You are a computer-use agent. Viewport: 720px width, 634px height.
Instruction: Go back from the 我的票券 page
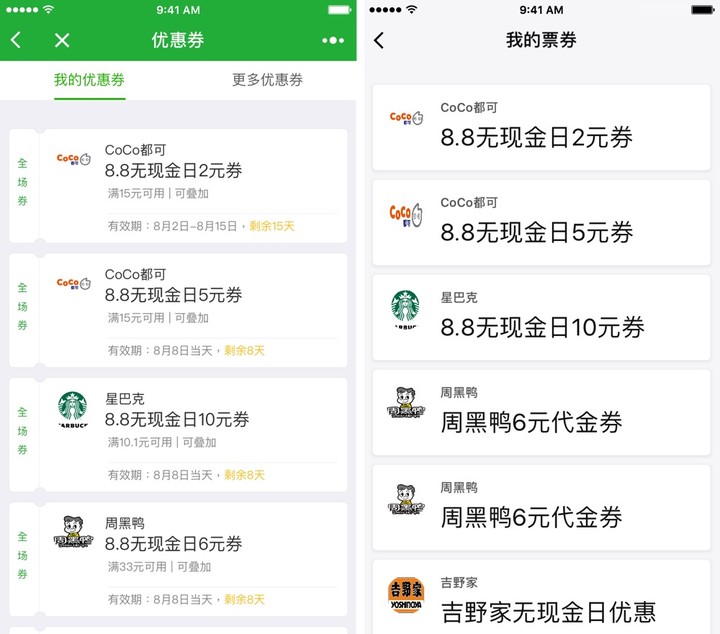click(379, 41)
